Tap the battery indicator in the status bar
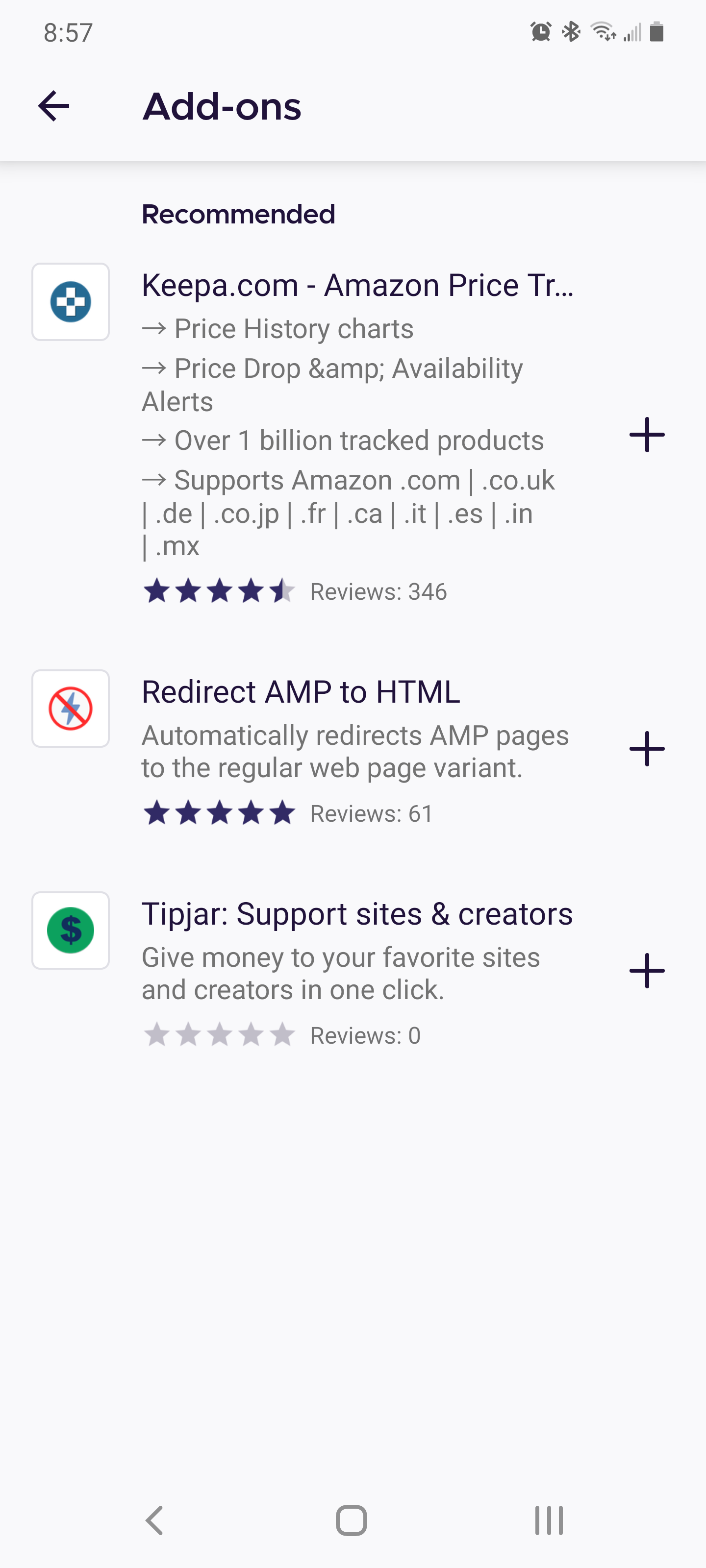Viewport: 706px width, 1568px height. [x=656, y=33]
